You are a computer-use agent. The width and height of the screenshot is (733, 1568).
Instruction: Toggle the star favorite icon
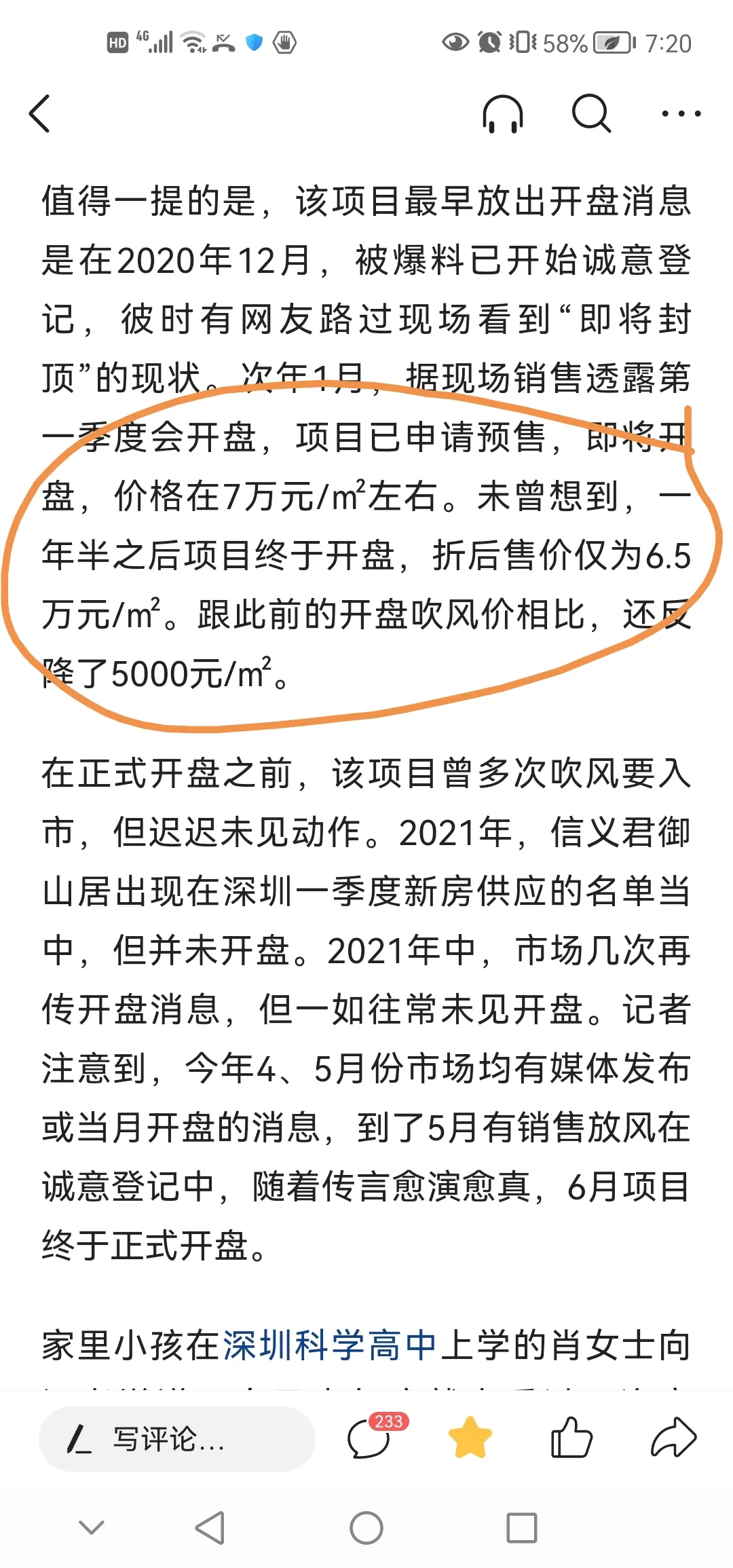[470, 1437]
